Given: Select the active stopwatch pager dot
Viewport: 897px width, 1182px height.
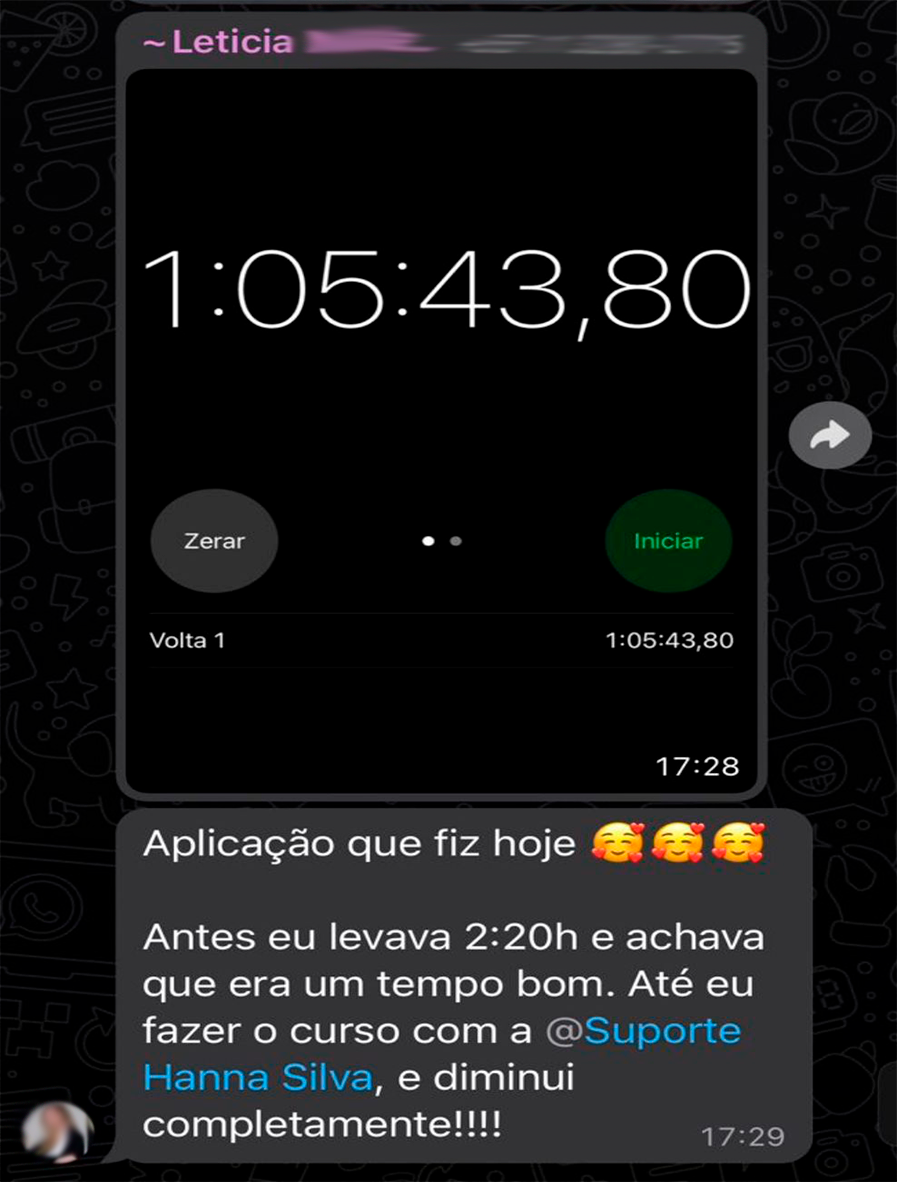Looking at the screenshot, I should click(428, 541).
